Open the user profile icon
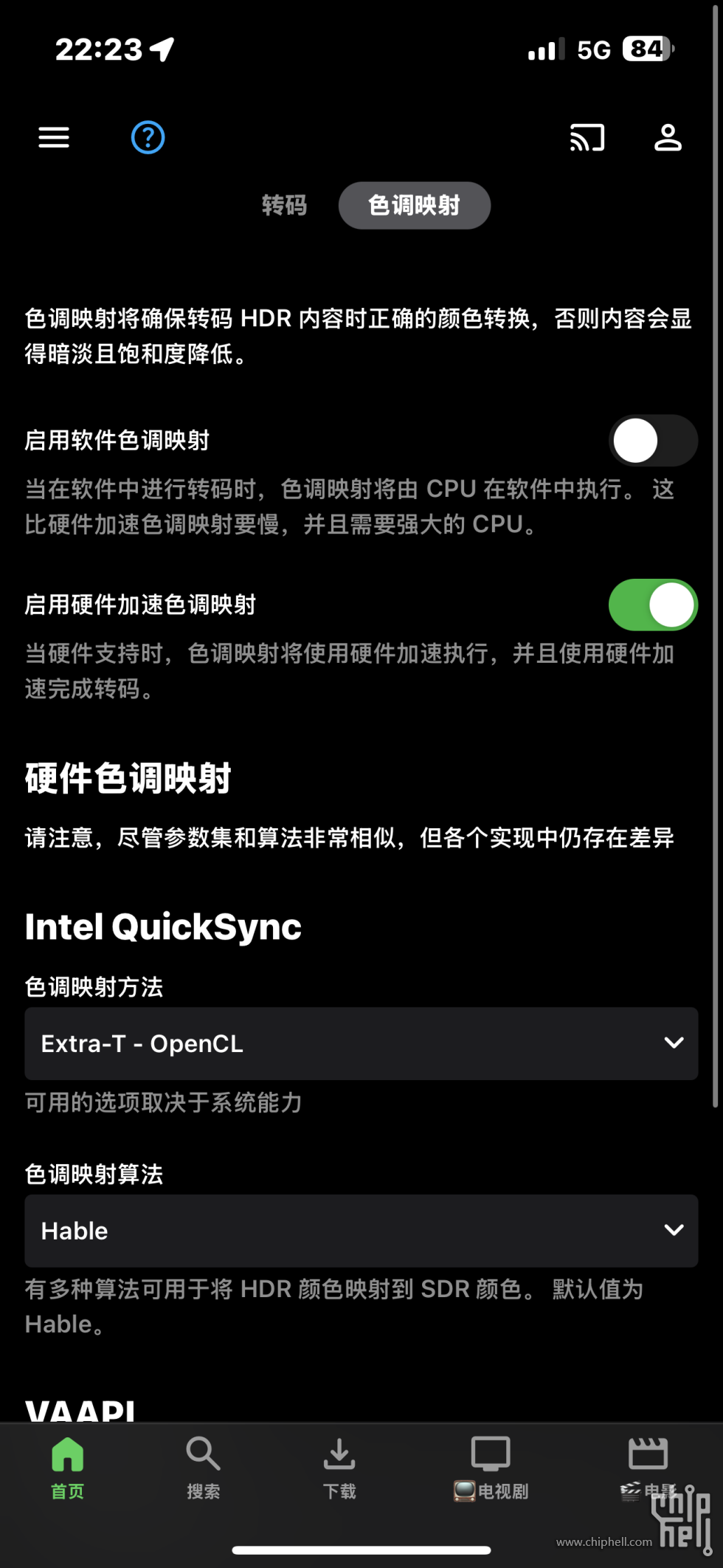723x1568 pixels. point(668,137)
